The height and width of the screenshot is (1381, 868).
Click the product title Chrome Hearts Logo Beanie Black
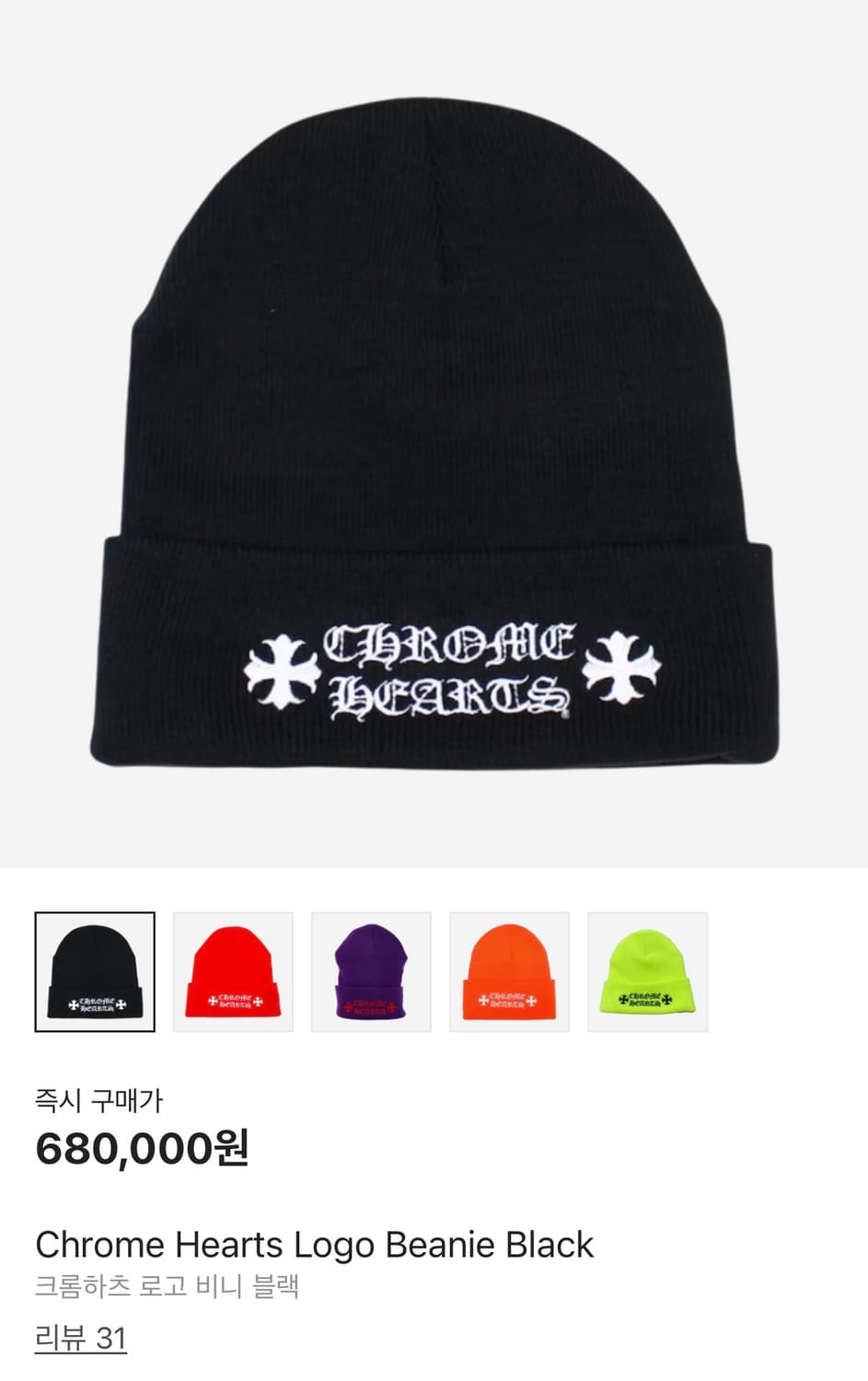click(x=313, y=1245)
